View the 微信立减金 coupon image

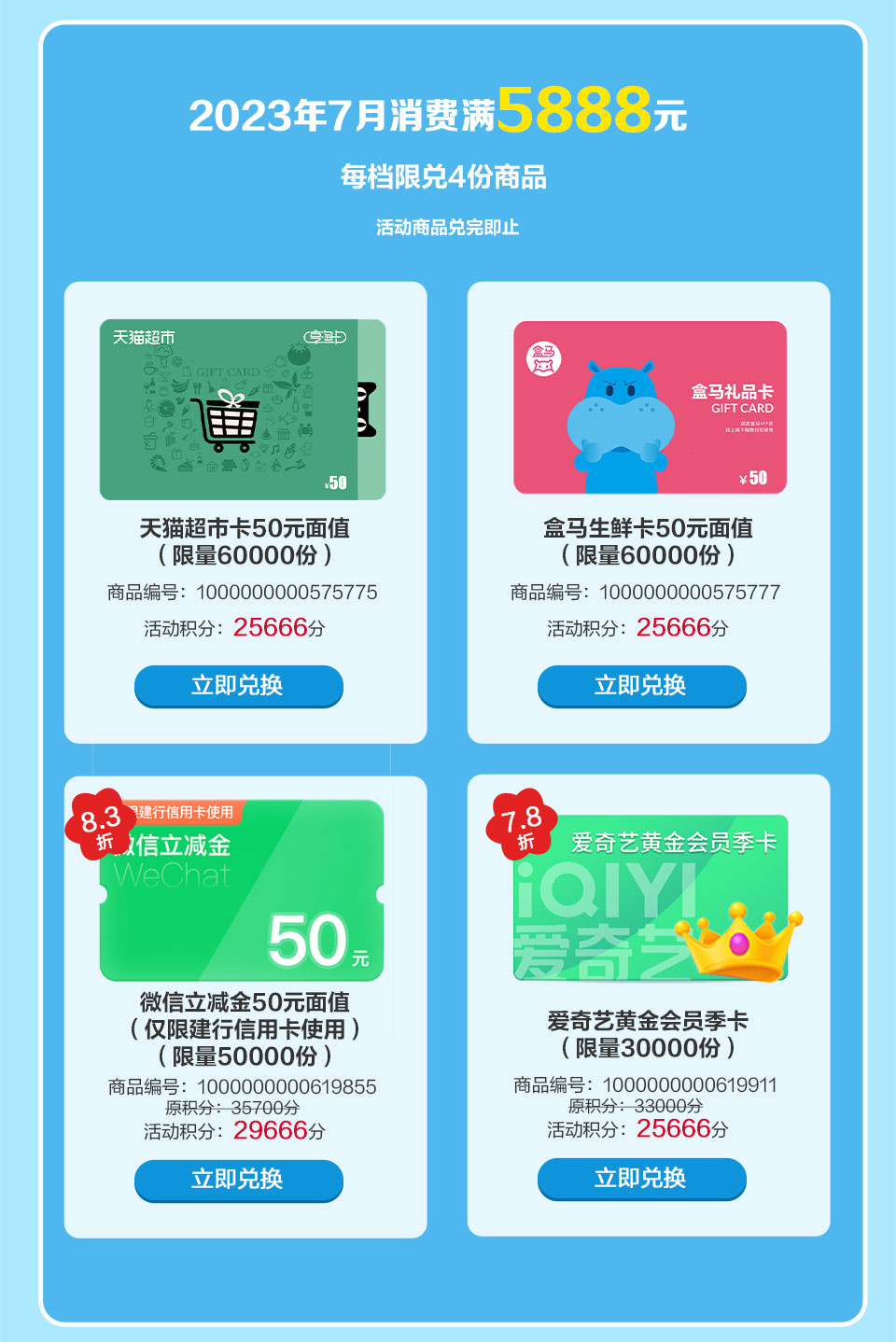coord(242,890)
